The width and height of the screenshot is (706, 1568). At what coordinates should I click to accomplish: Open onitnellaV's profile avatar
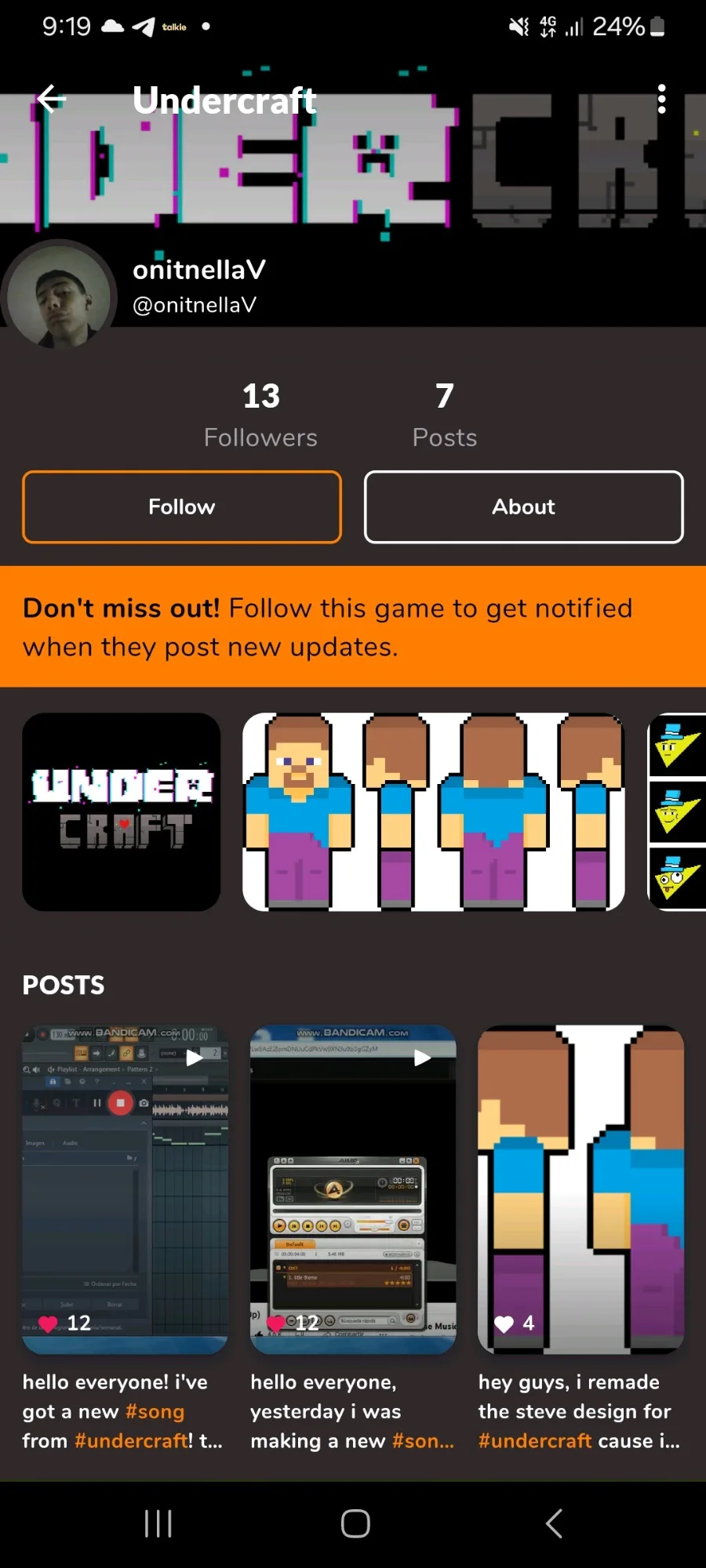59,296
